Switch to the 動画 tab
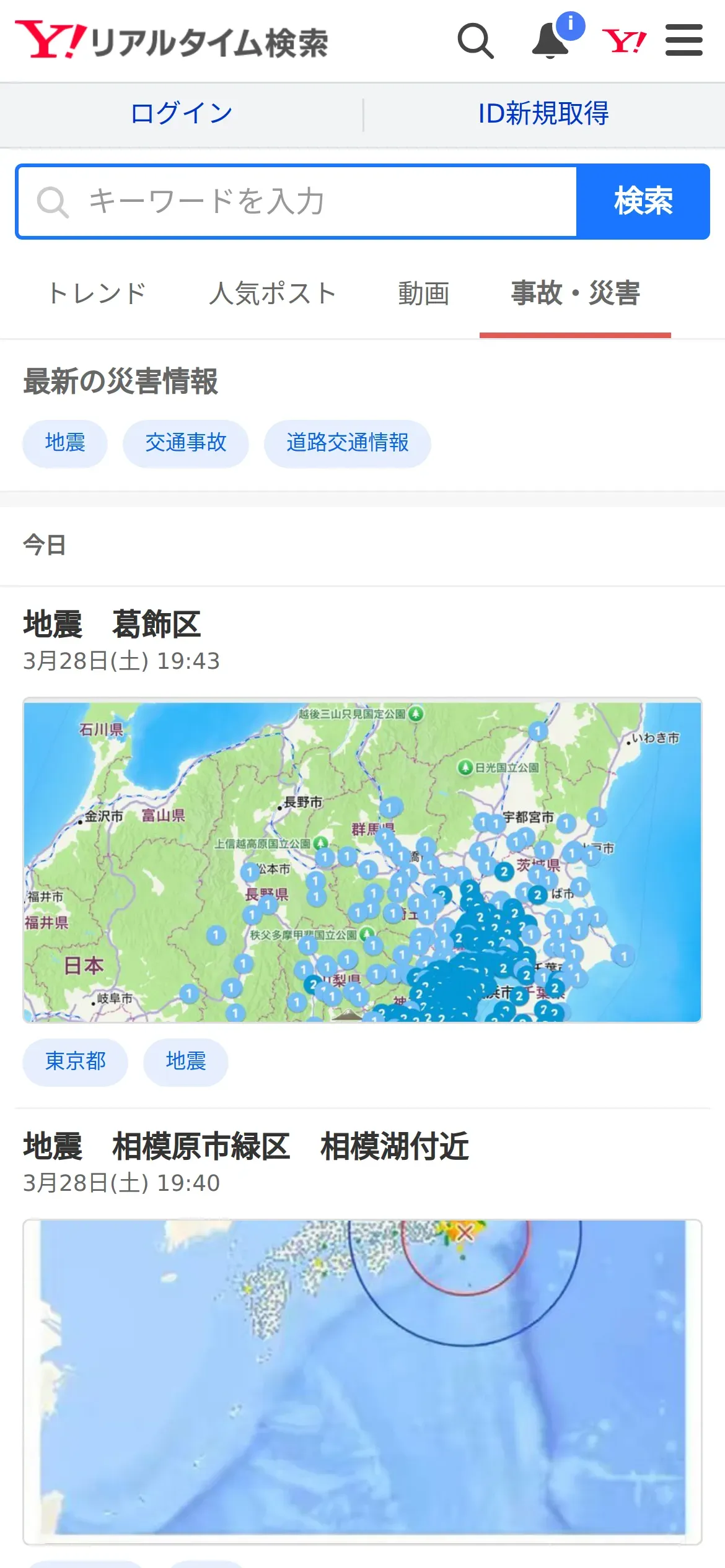 tap(423, 293)
